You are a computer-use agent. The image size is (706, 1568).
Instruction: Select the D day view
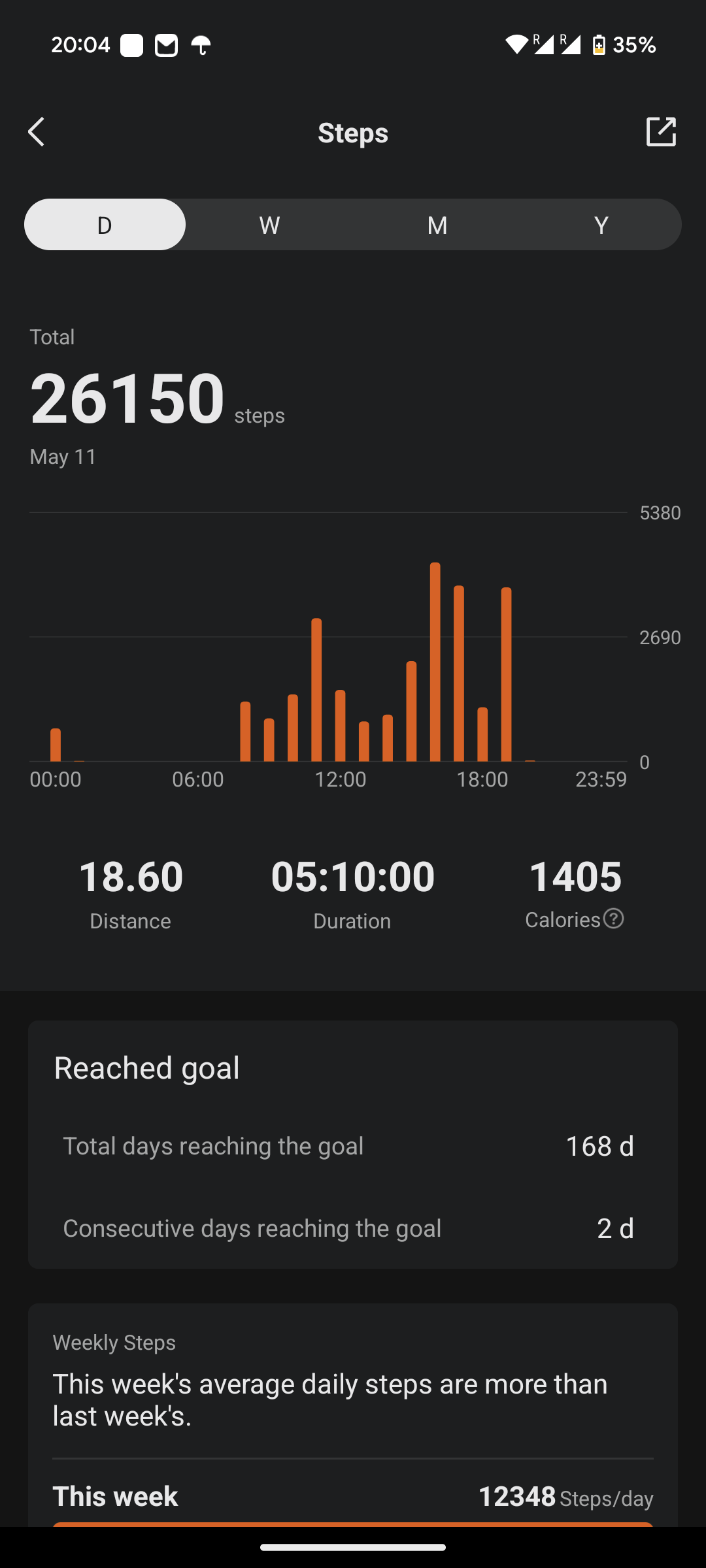tap(105, 225)
